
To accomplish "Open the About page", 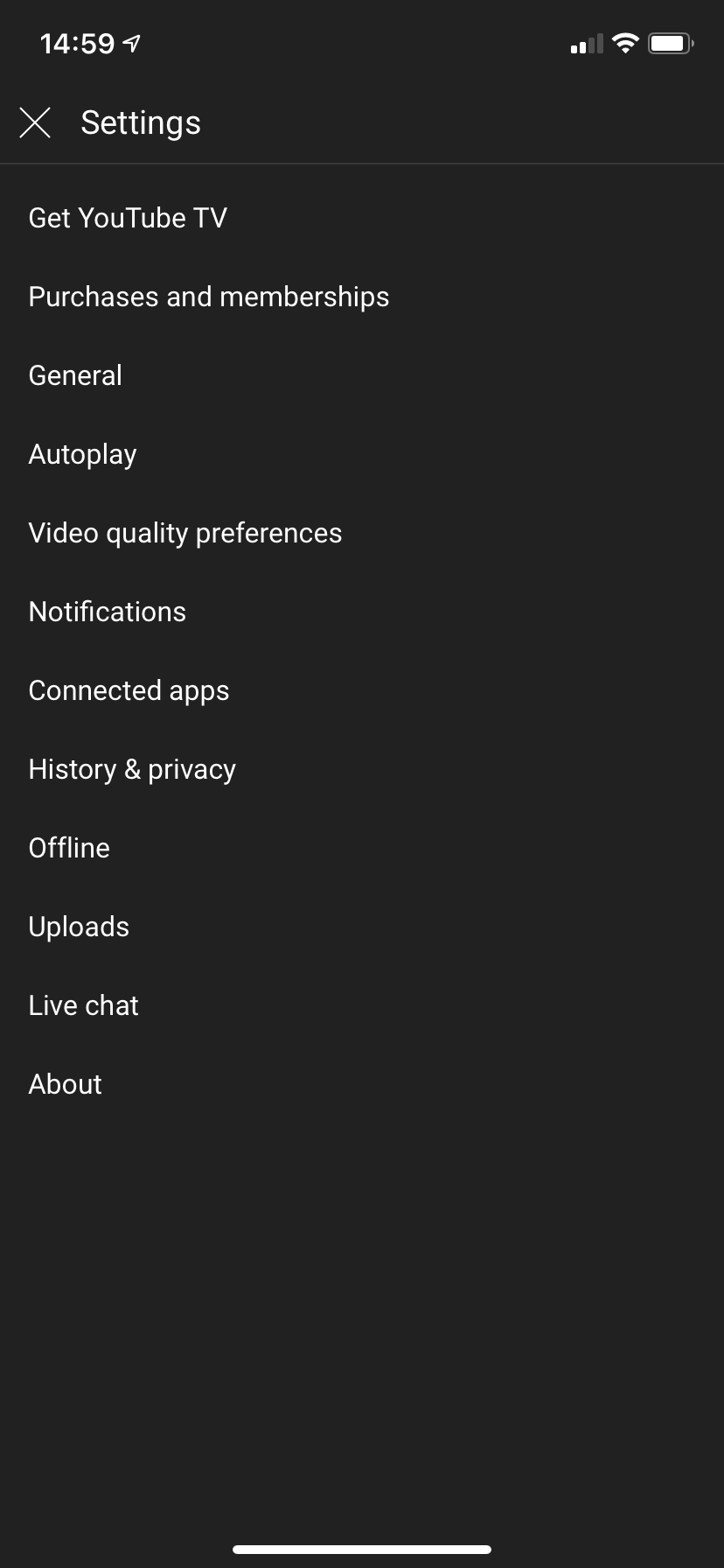I will point(65,1083).
